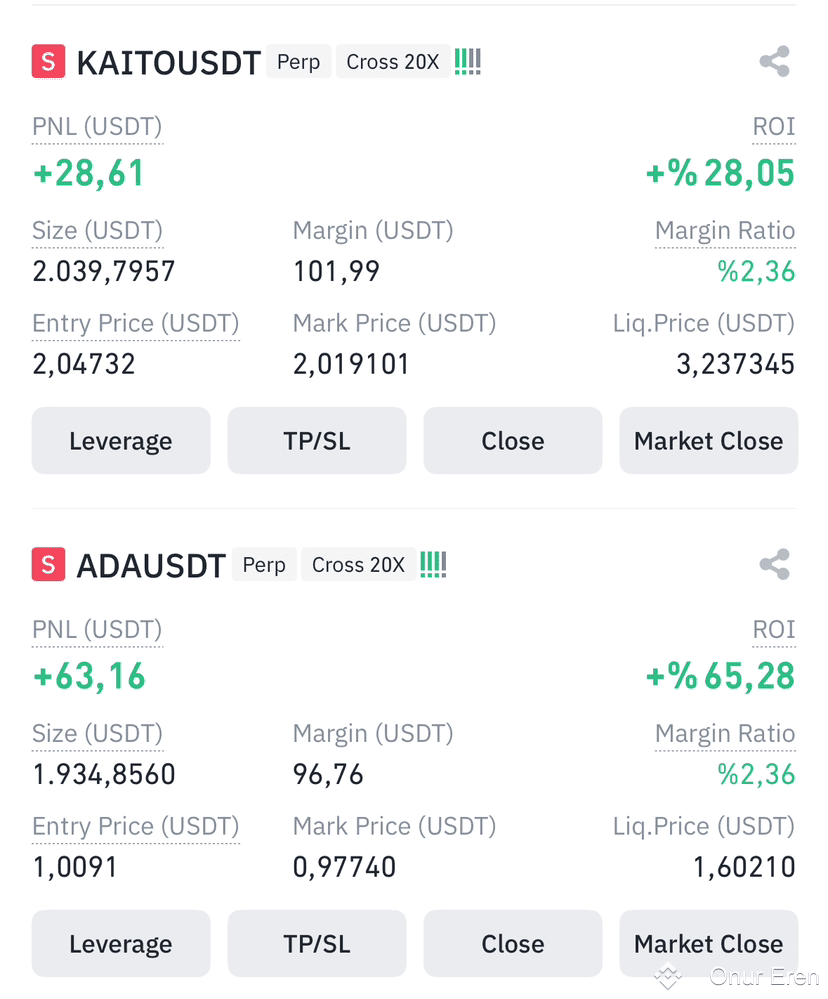The width and height of the screenshot is (828, 999).
Task: Share the KAITOUSDT position
Action: coord(774,62)
